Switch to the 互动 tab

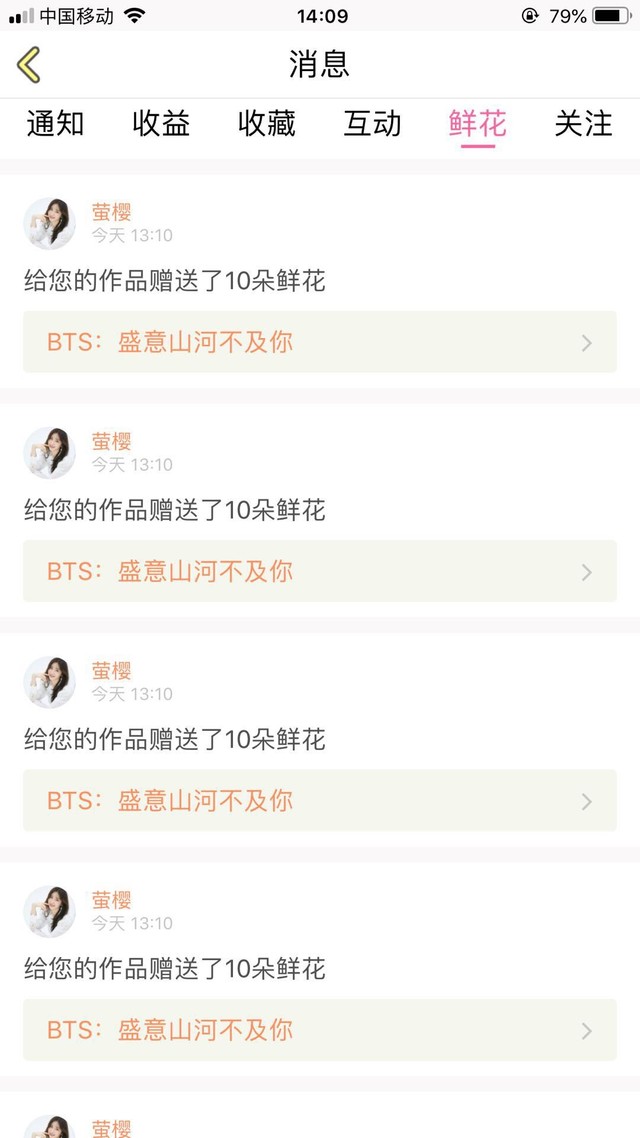point(372,124)
